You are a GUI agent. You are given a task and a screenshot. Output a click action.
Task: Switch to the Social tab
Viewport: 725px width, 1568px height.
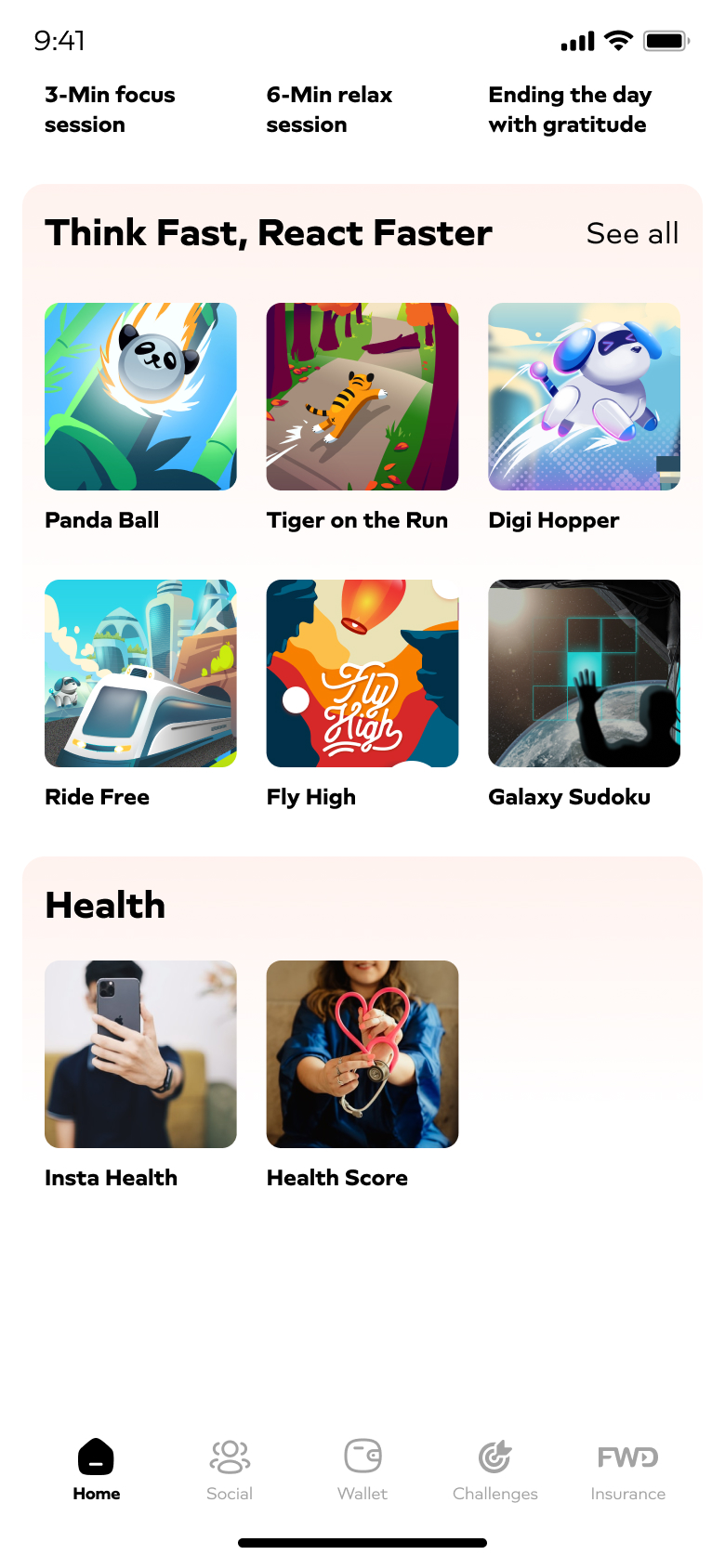(x=230, y=1468)
